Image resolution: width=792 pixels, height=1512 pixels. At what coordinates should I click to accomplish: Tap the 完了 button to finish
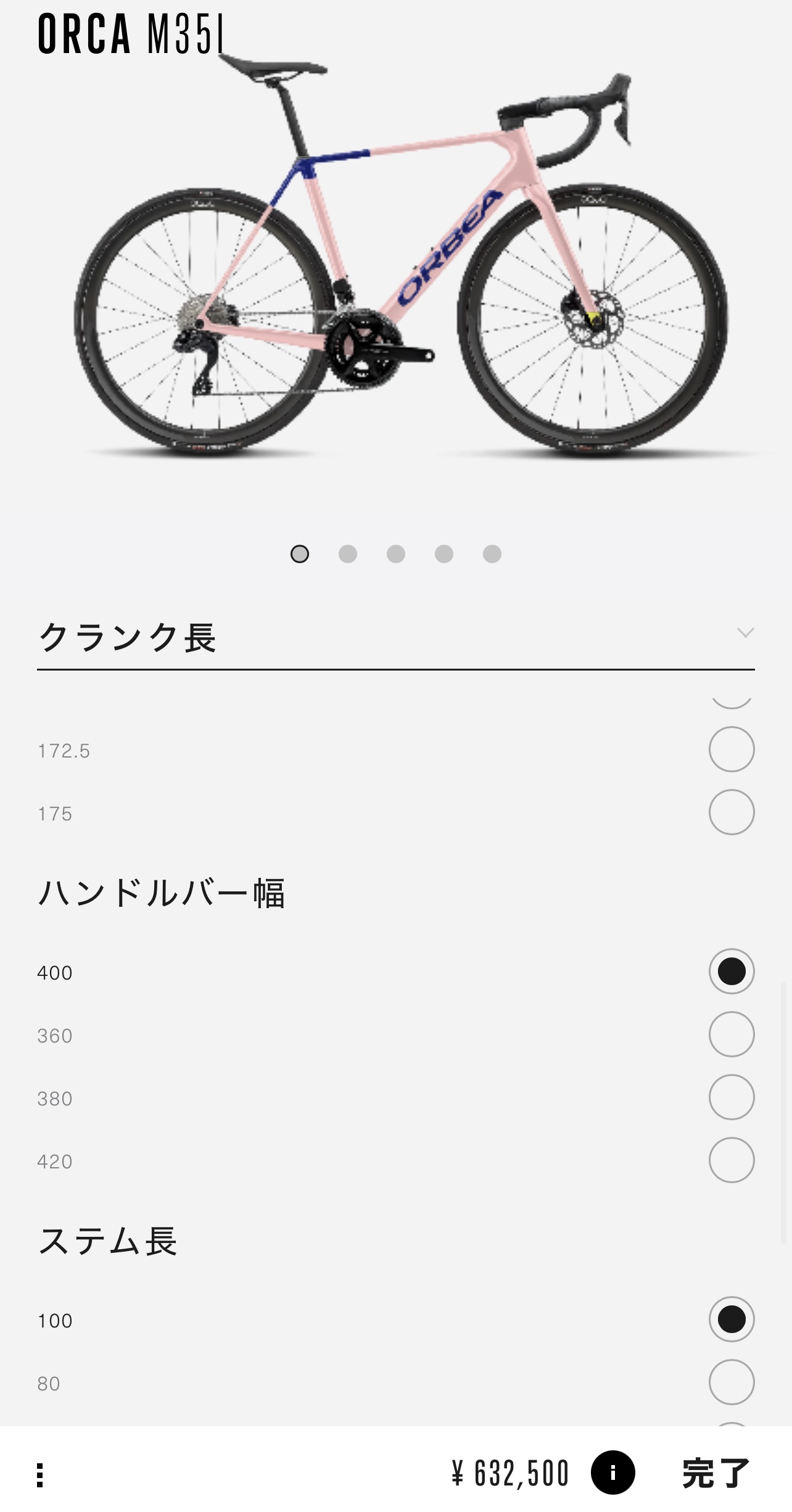point(716,1474)
